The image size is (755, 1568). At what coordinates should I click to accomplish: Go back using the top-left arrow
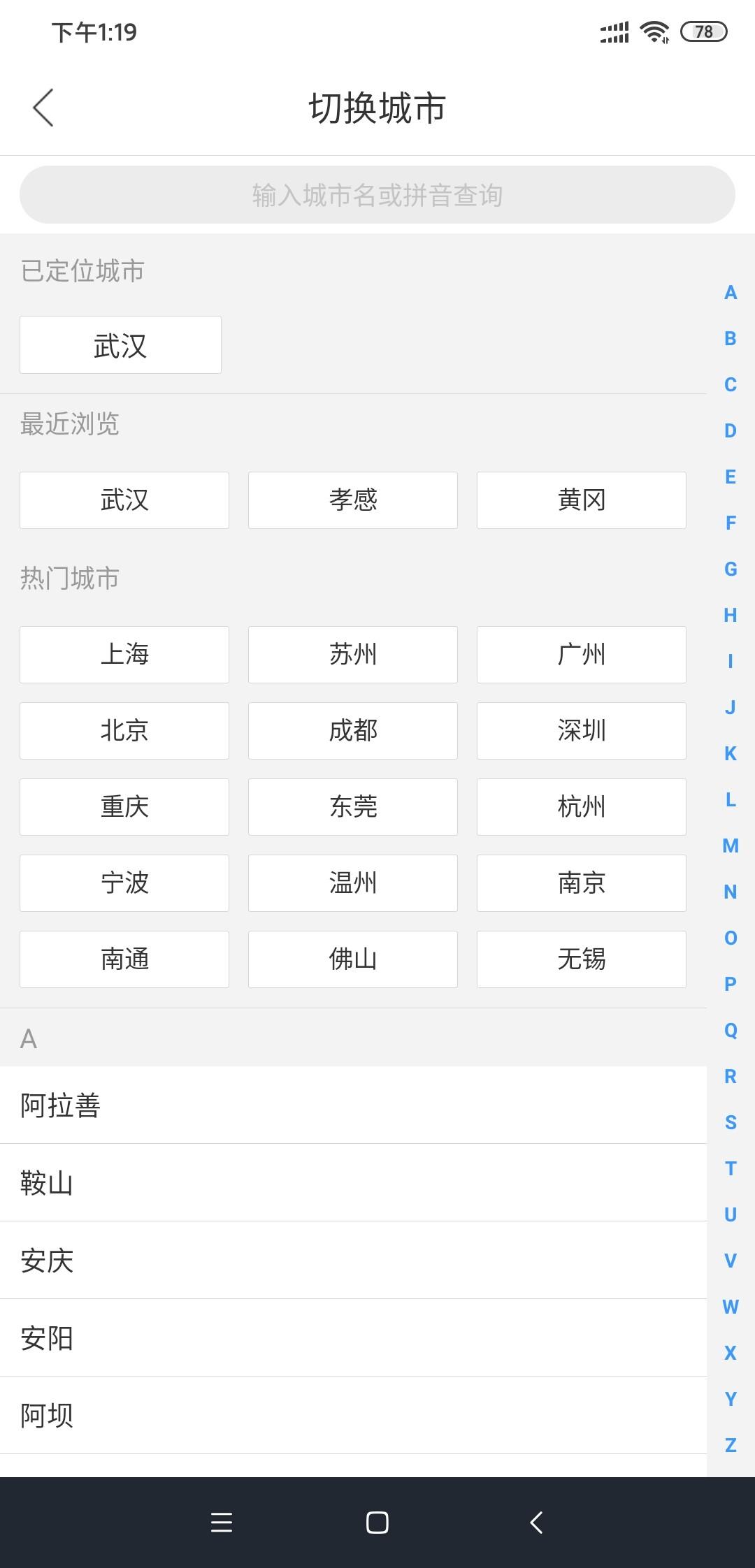point(43,108)
